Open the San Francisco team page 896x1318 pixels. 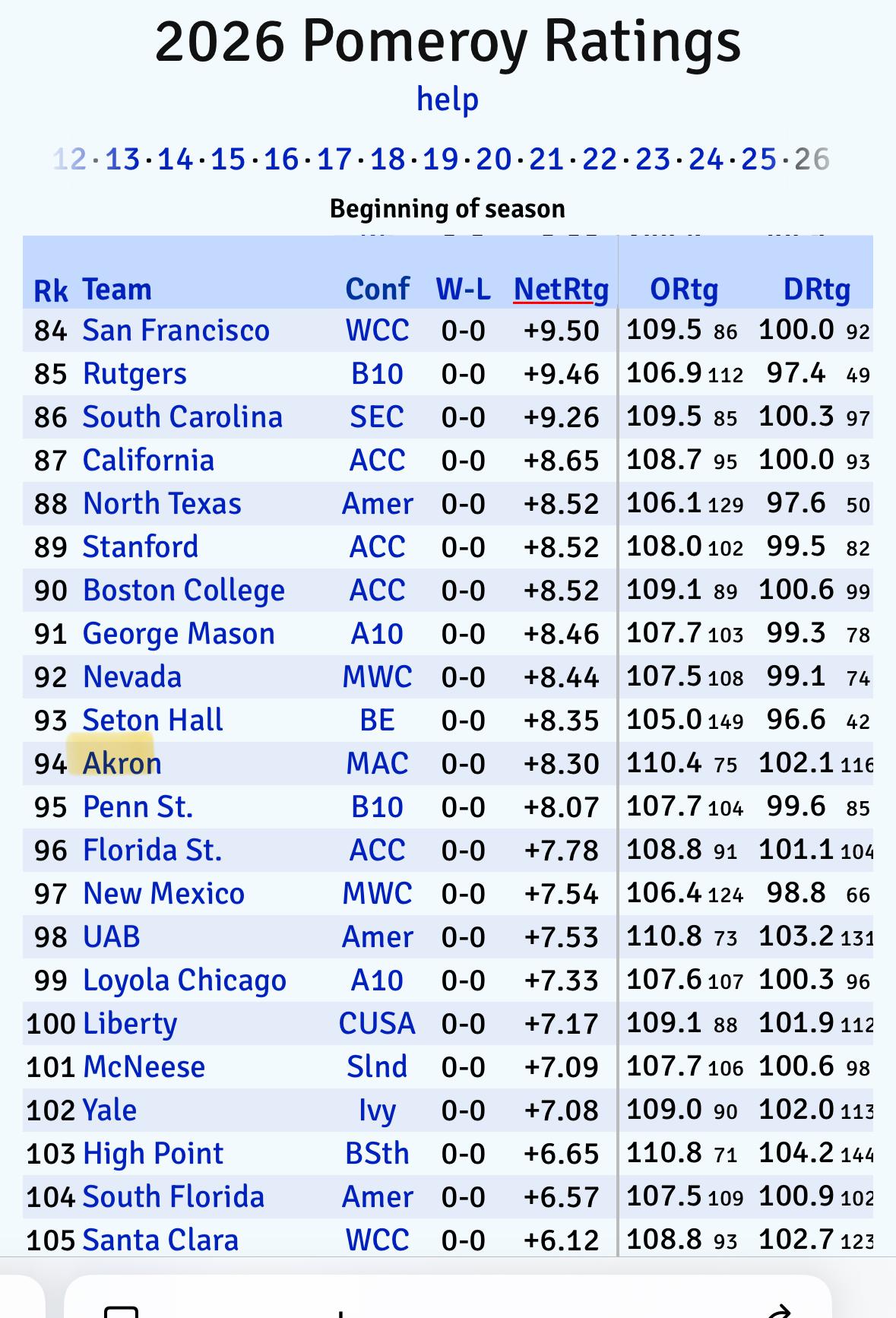pyautogui.click(x=176, y=331)
